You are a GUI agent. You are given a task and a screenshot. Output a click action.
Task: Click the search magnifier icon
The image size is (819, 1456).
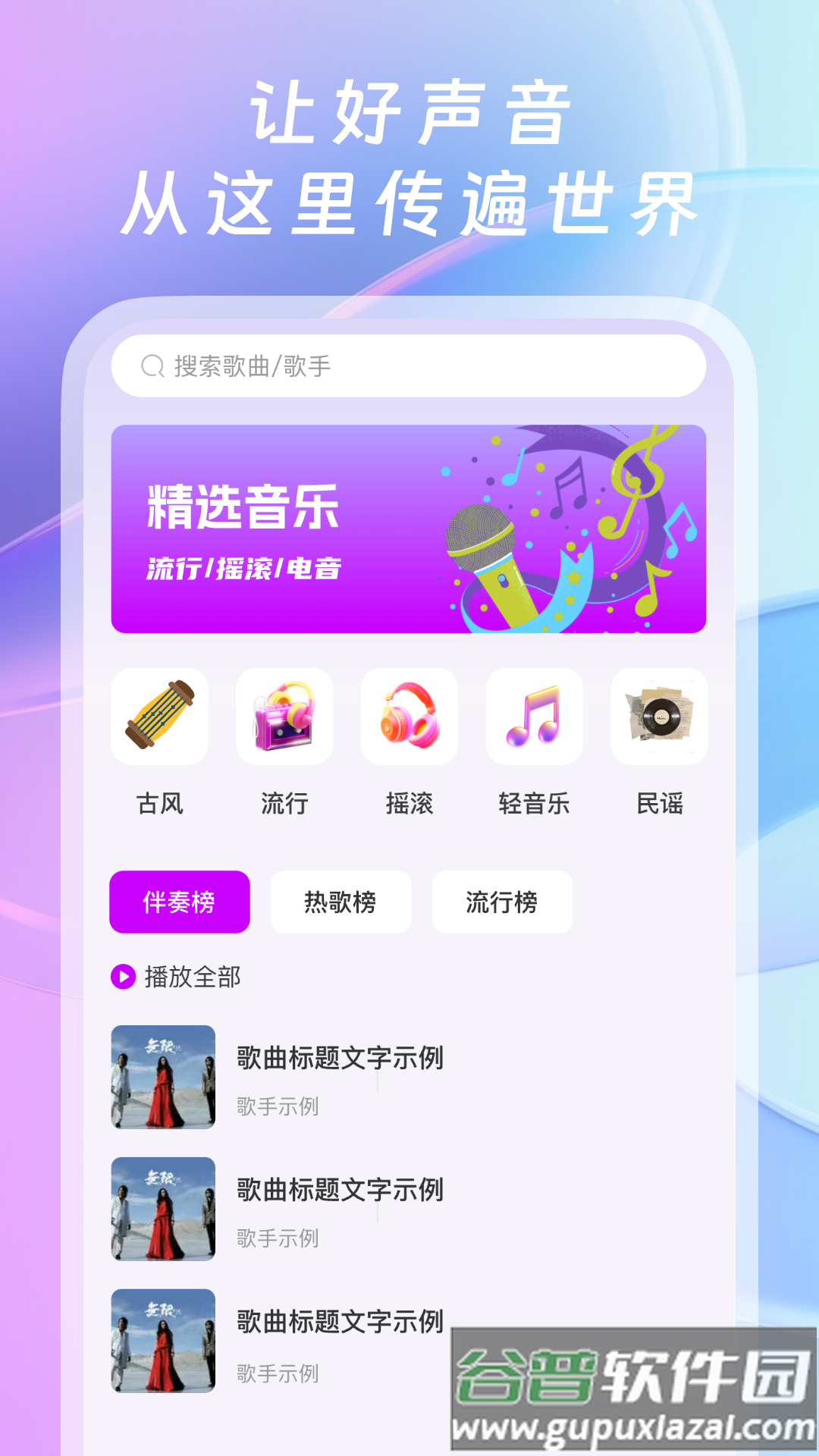(x=152, y=366)
